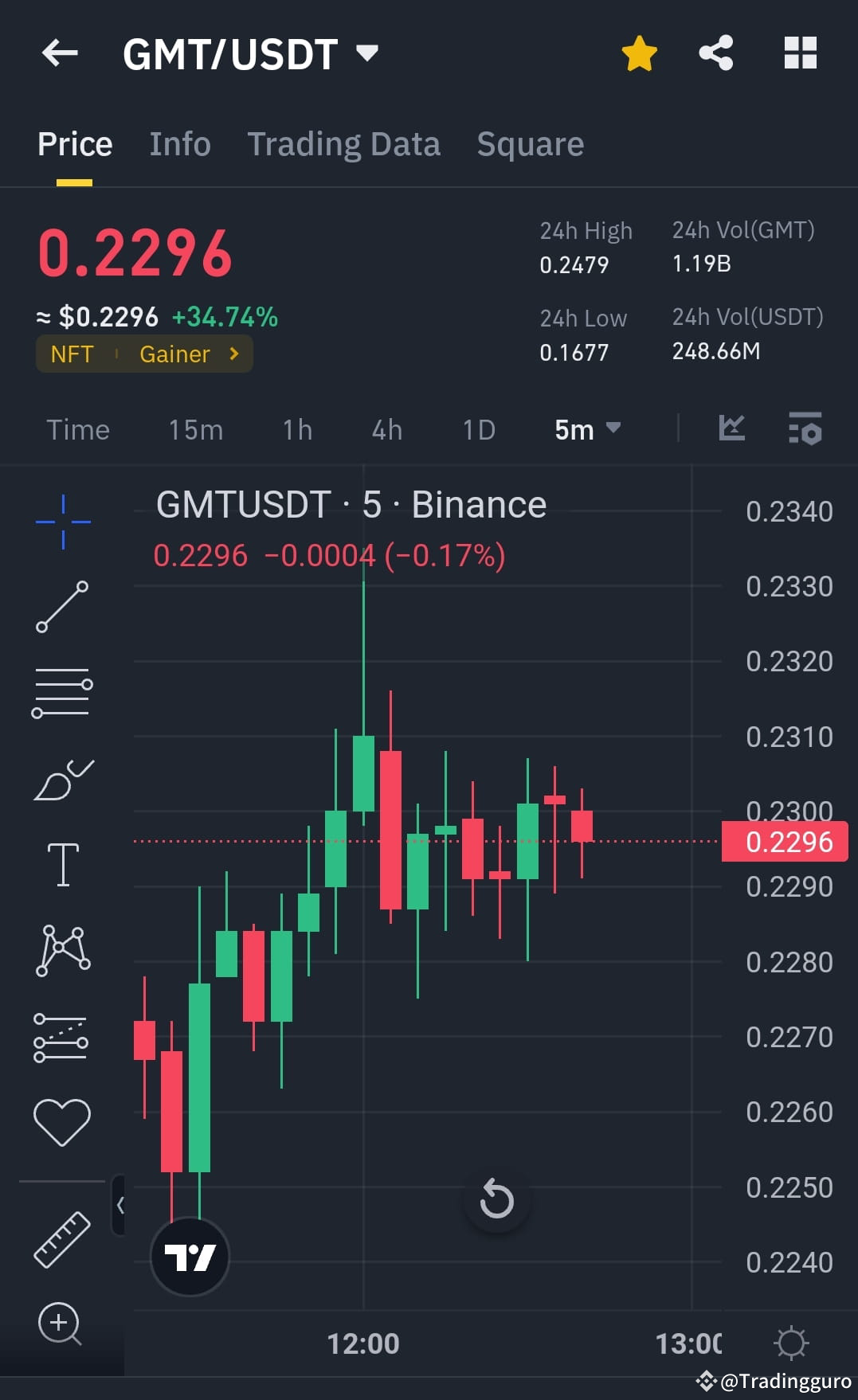Select the measure ruler tool
858x1400 pixels.
tap(62, 1238)
